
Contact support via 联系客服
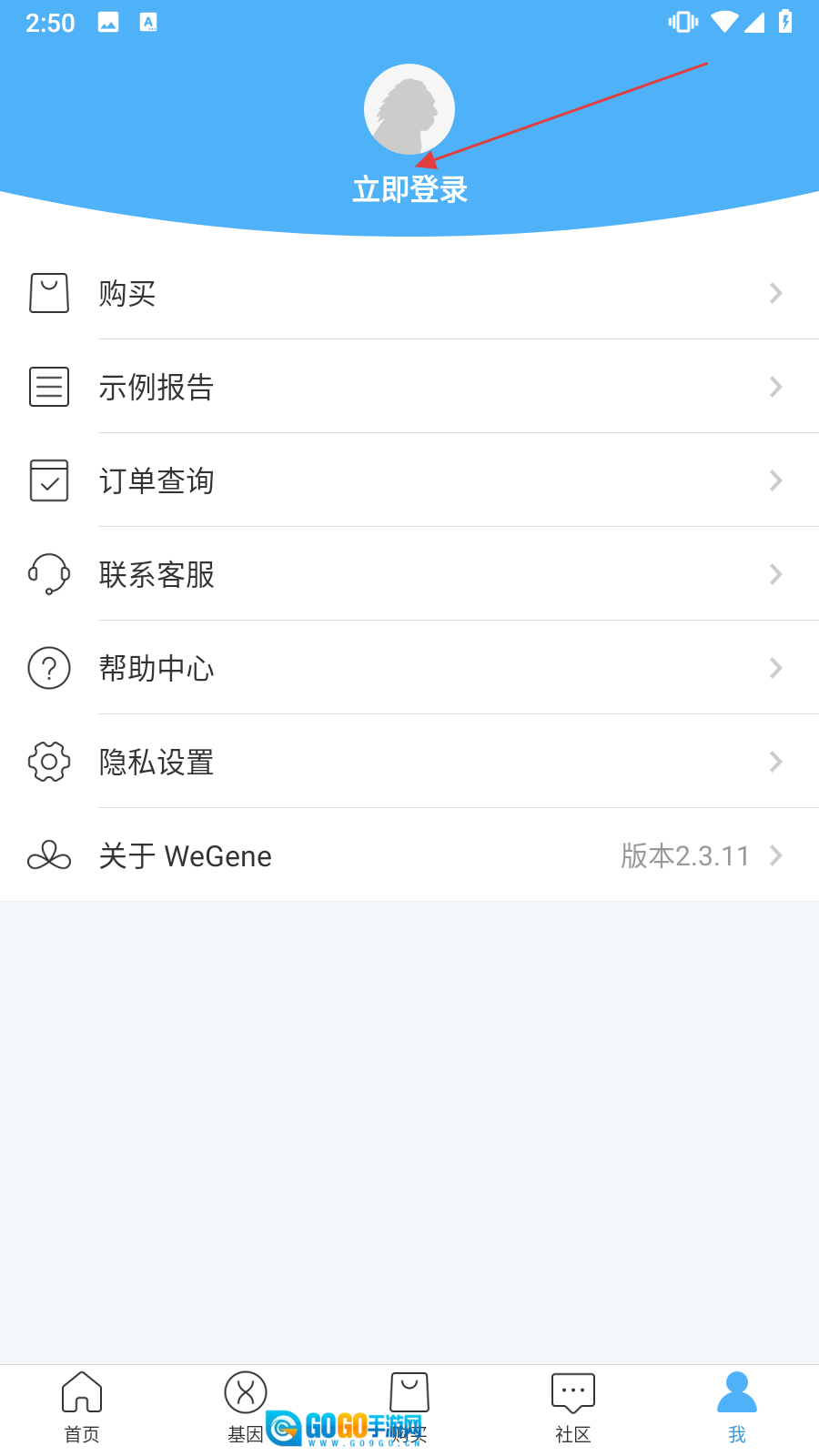(409, 574)
